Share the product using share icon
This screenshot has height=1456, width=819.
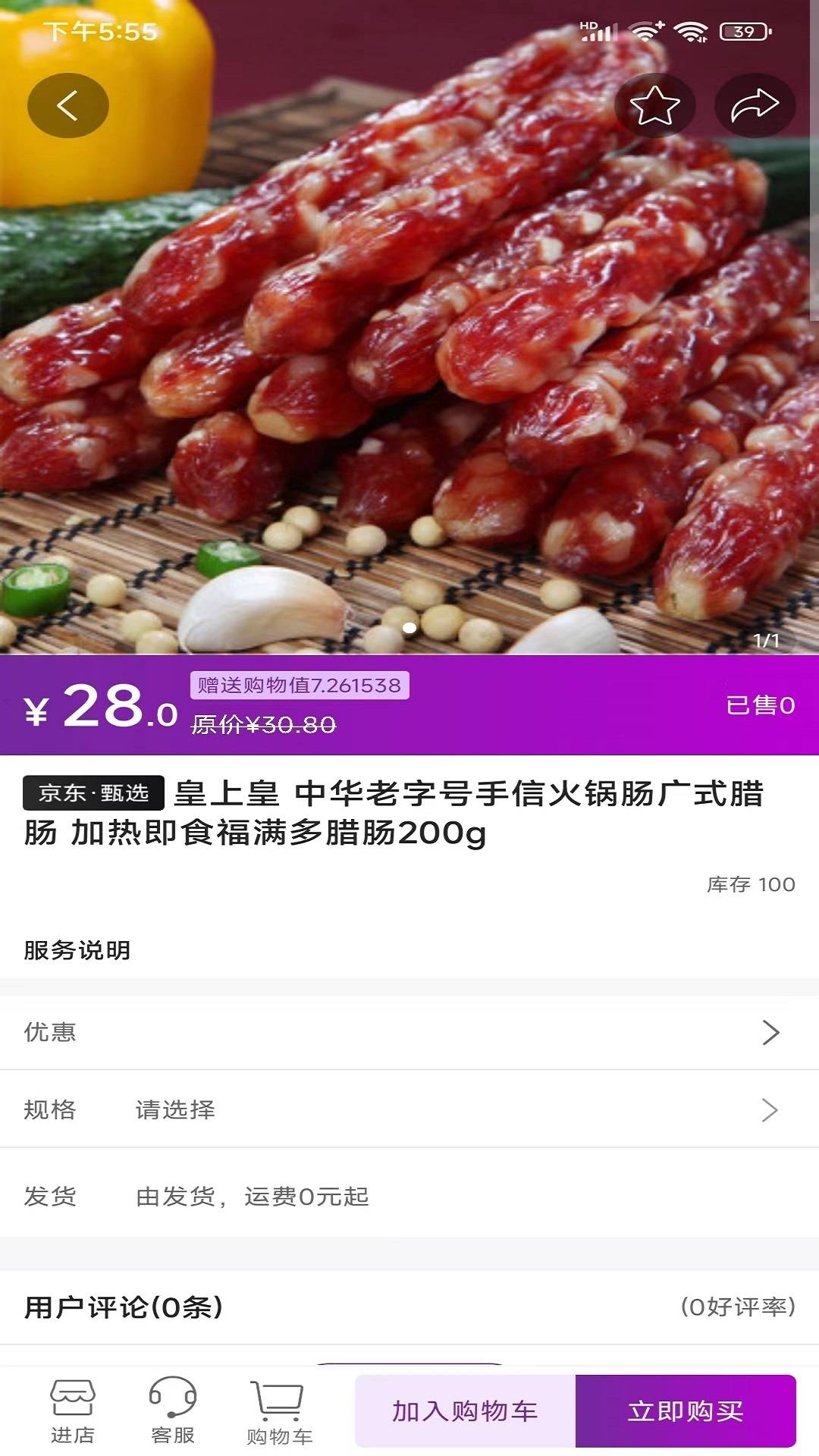click(x=754, y=106)
